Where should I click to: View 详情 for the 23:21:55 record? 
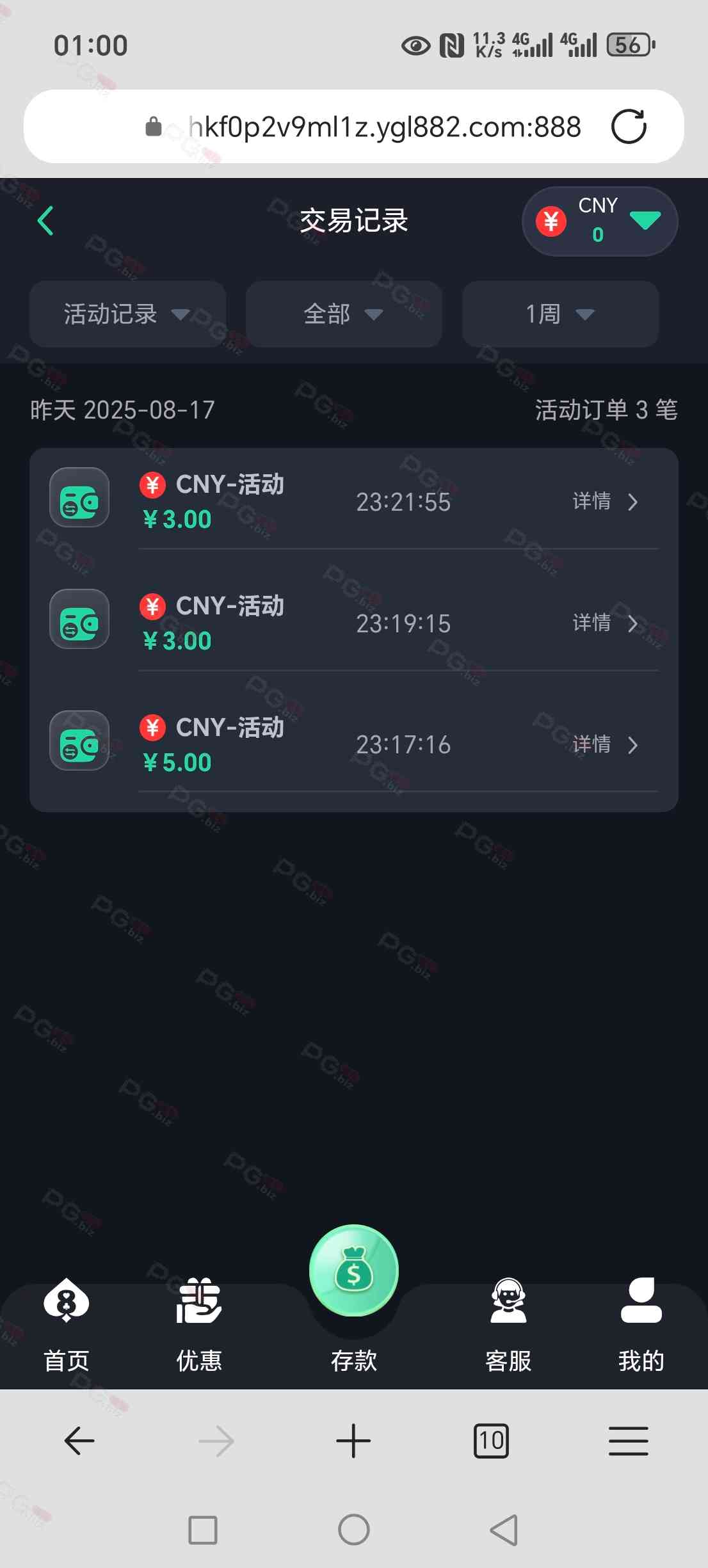tap(605, 502)
